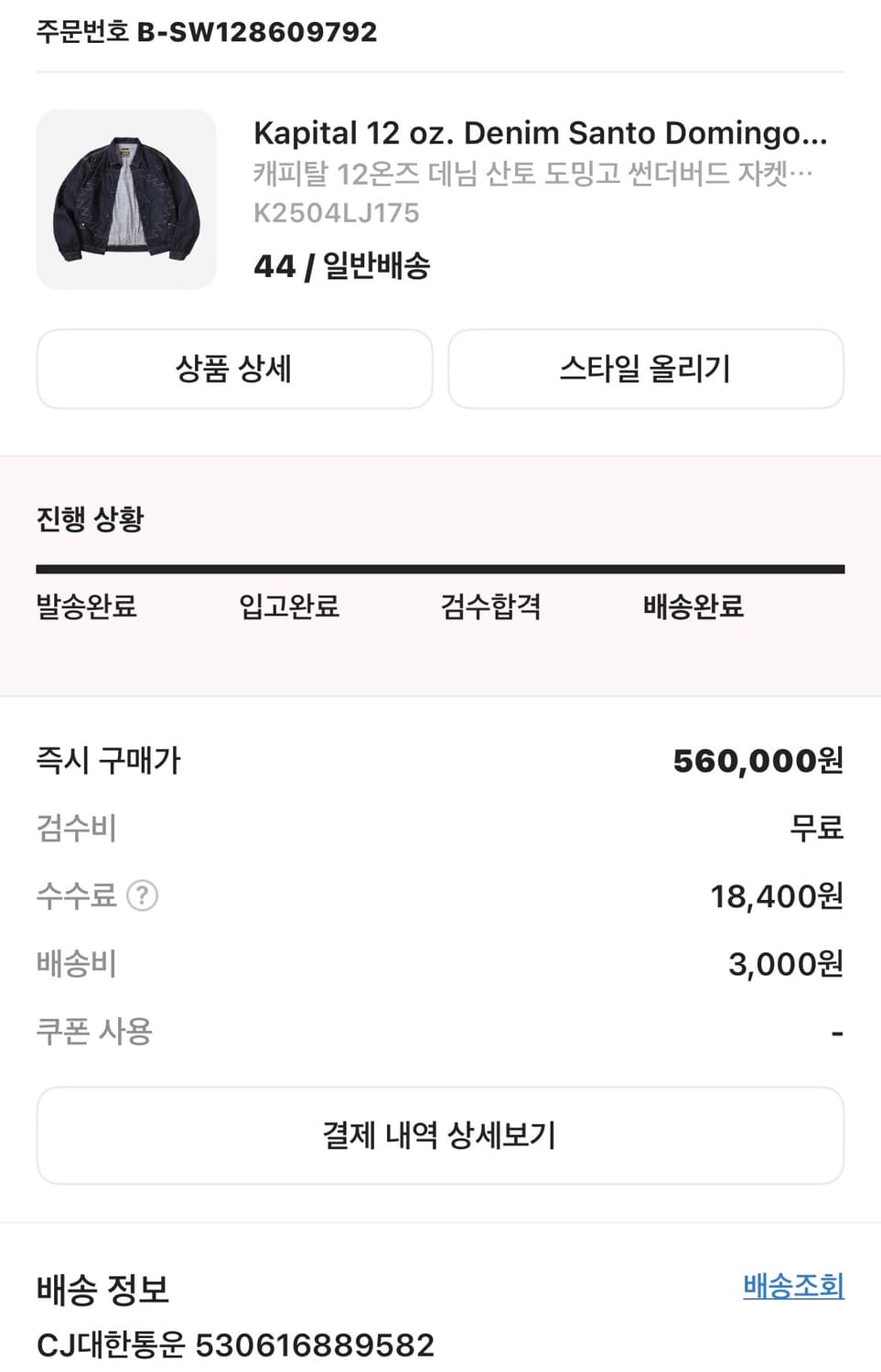This screenshot has height=1372, width=881.
Task: Tap the 배송완료 progress step
Action: (693, 606)
